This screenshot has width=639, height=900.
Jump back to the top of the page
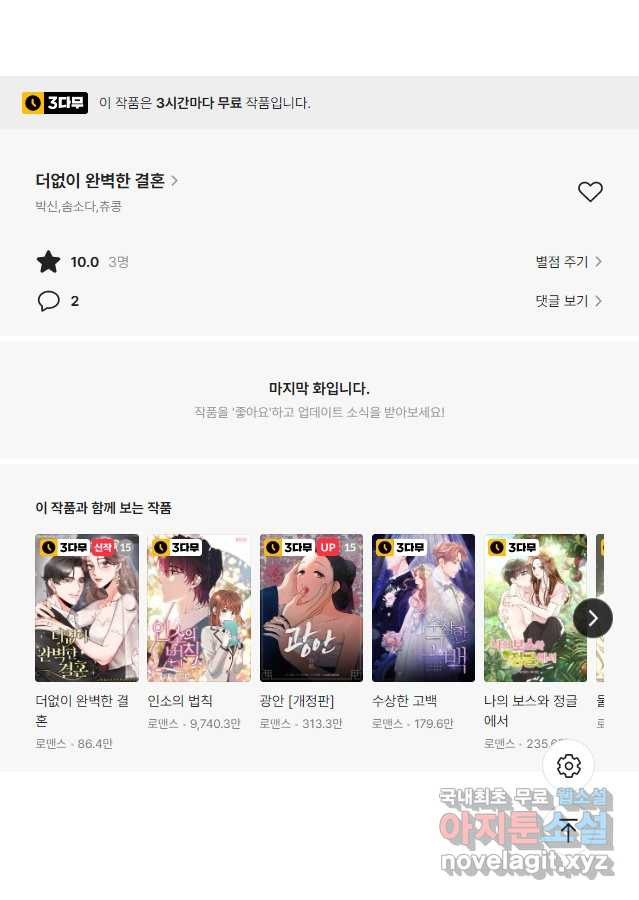tap(569, 829)
